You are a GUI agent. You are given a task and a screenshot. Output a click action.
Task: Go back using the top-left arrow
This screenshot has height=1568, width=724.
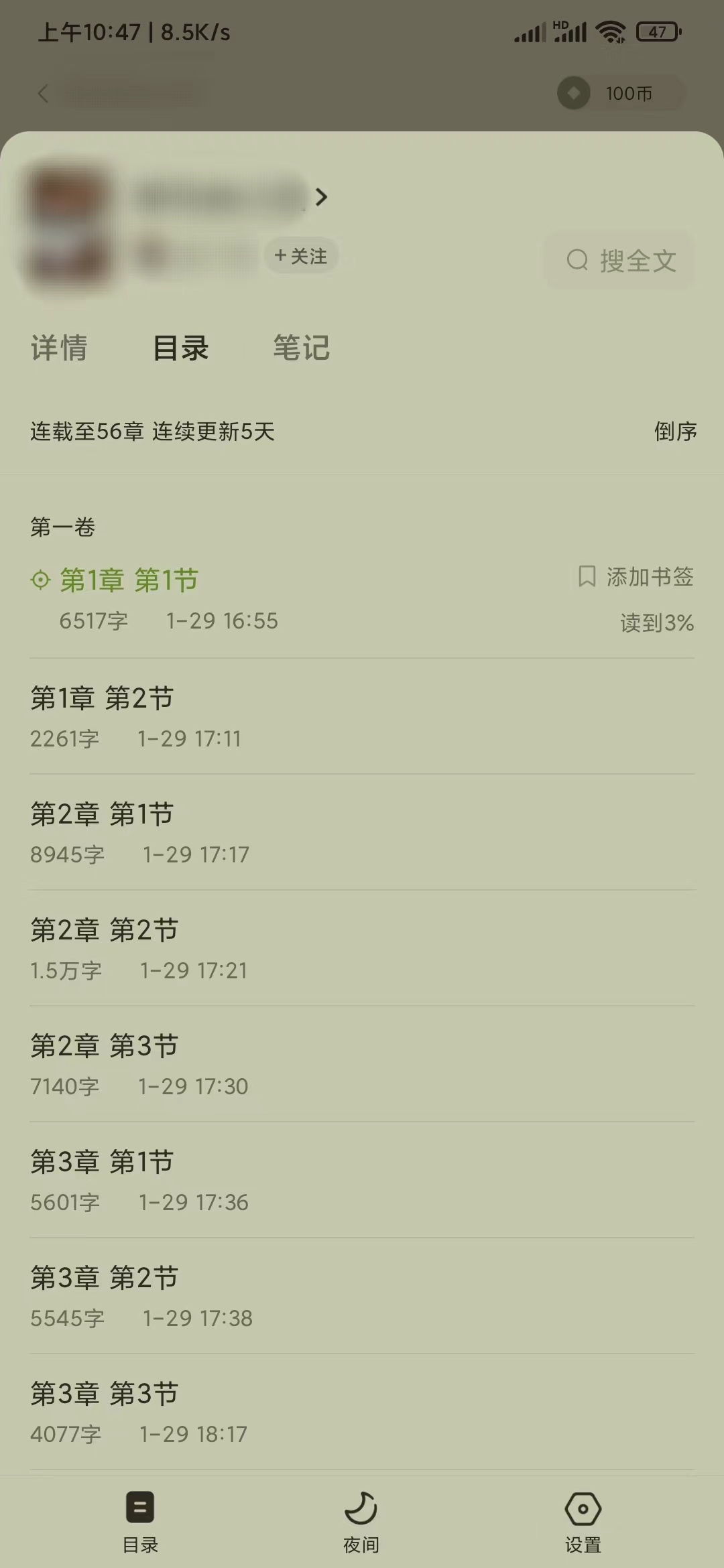point(43,94)
